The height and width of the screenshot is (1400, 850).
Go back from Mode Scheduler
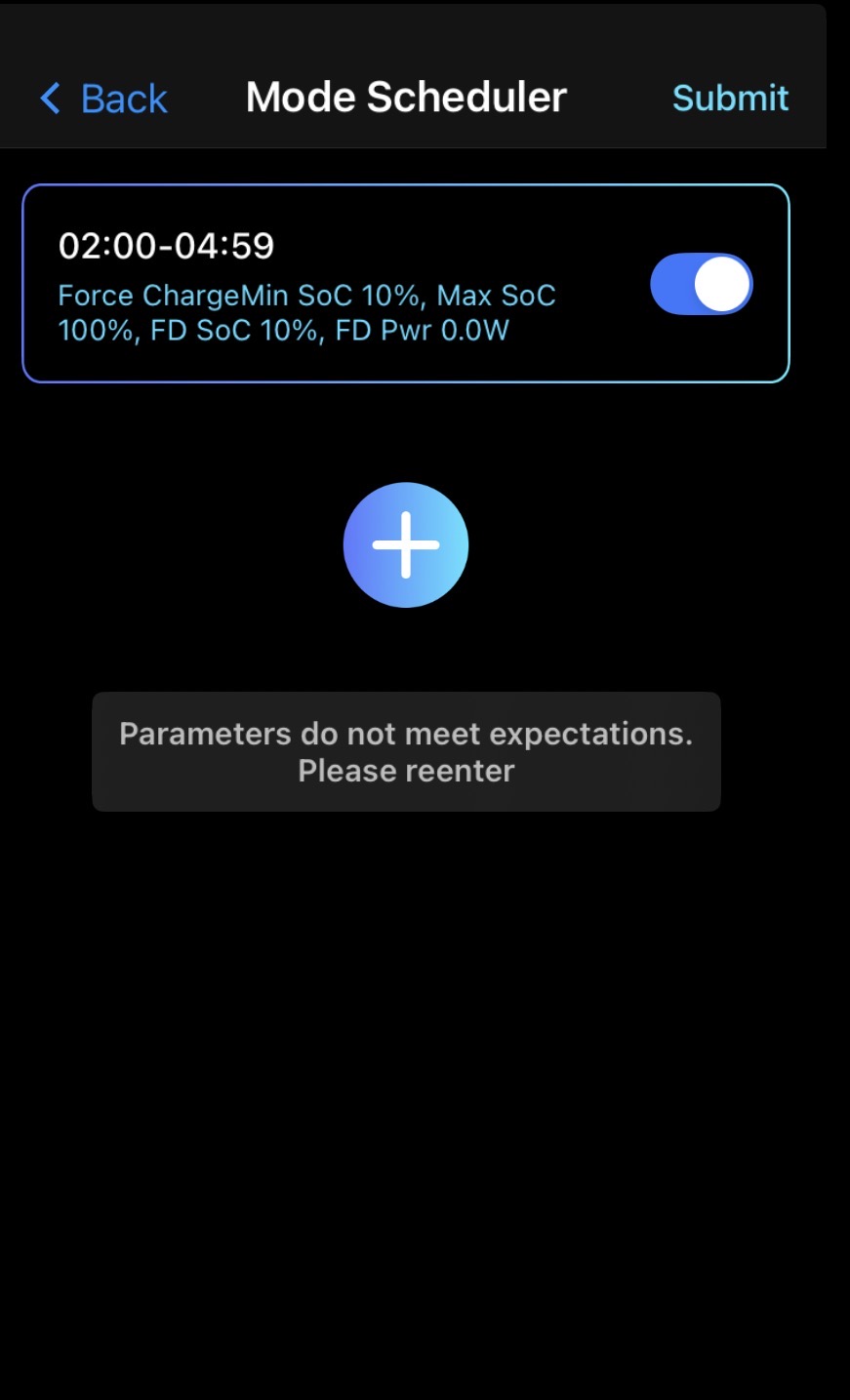pyautogui.click(x=103, y=99)
